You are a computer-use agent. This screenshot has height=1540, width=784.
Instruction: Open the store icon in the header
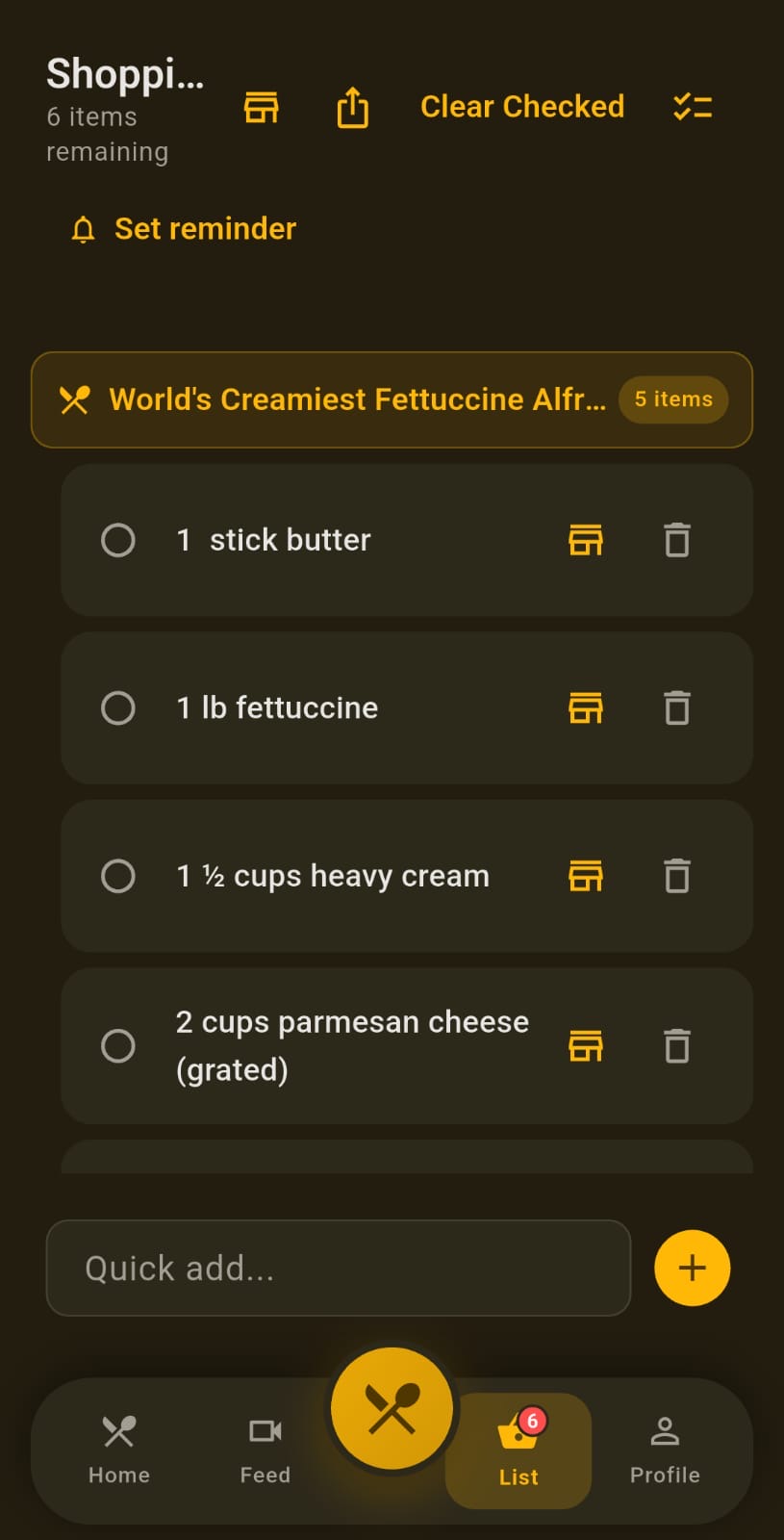(x=261, y=107)
